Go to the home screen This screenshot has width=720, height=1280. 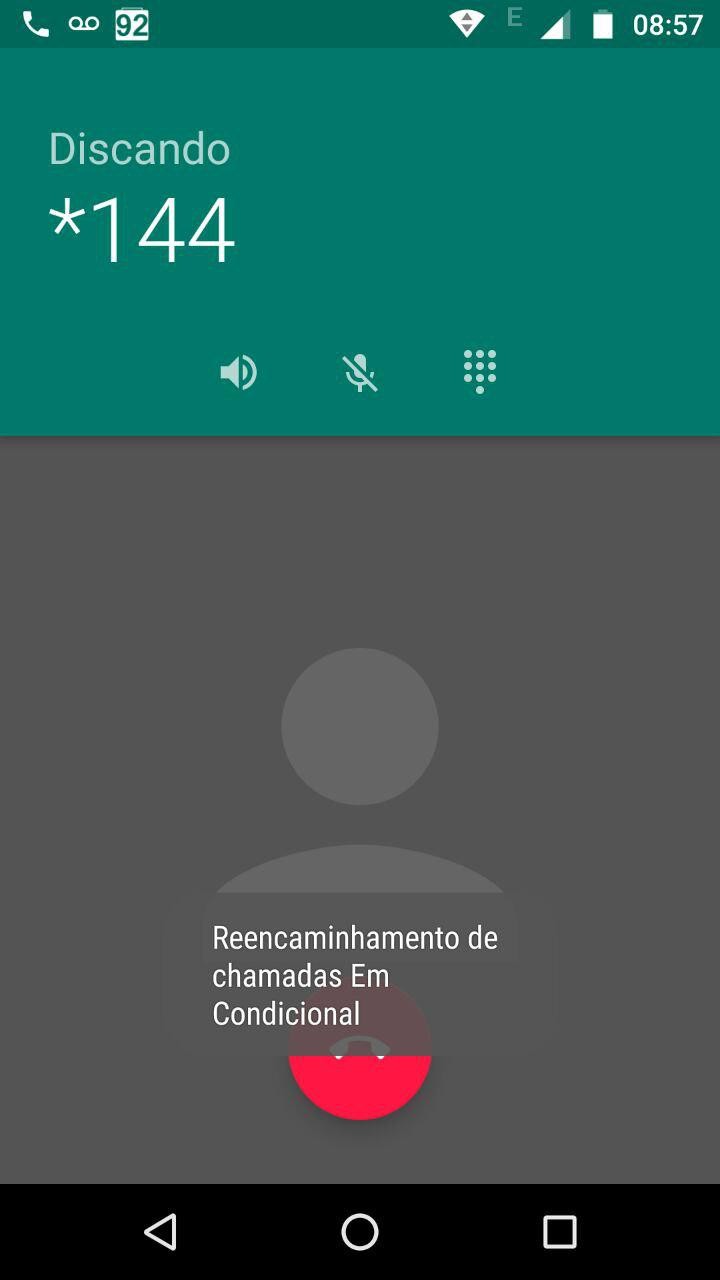[x=360, y=1232]
